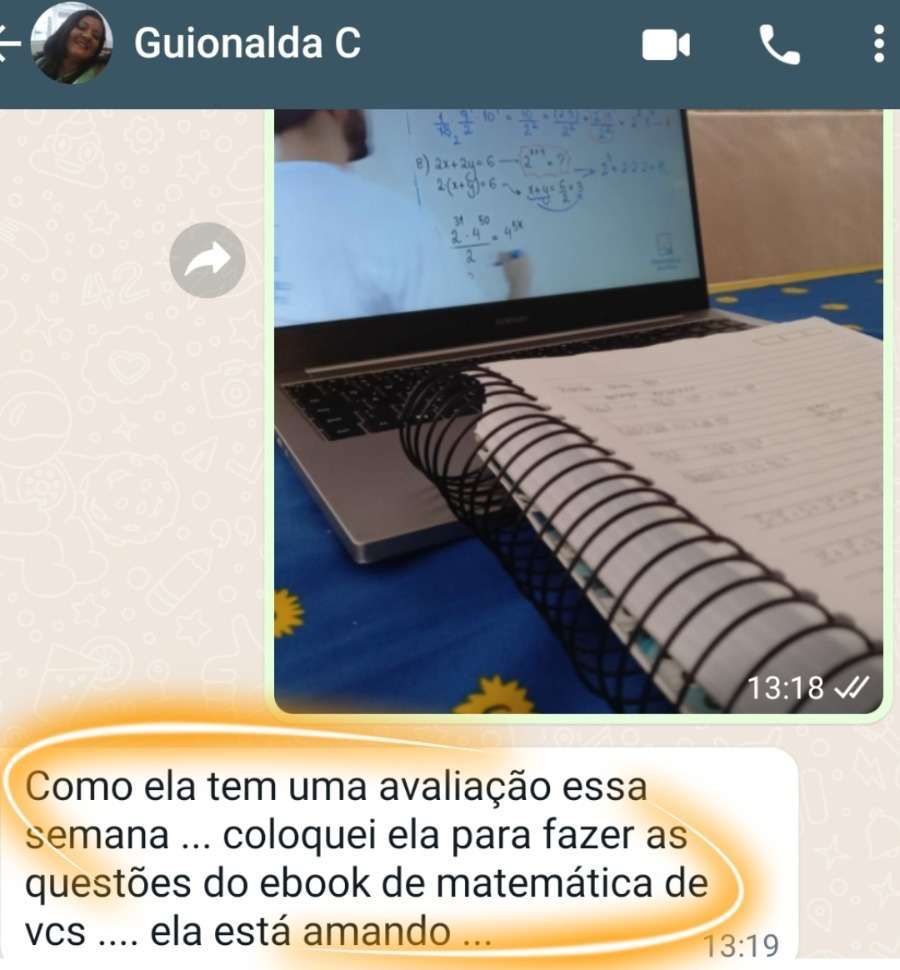
Task: Start a voice call with Guionalda C
Action: click(x=779, y=45)
